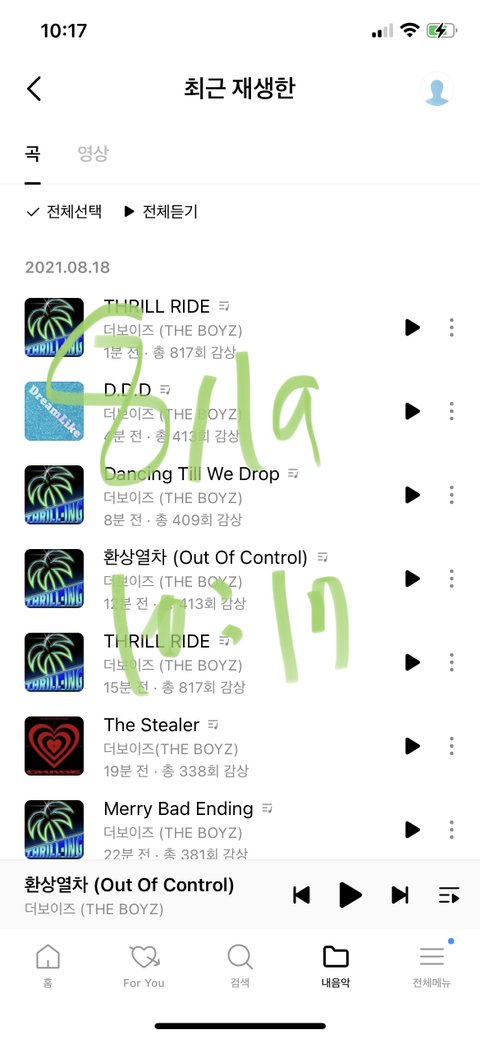Play 환상열차 (Out Of Control) from the list
480x1039 pixels.
[412, 578]
